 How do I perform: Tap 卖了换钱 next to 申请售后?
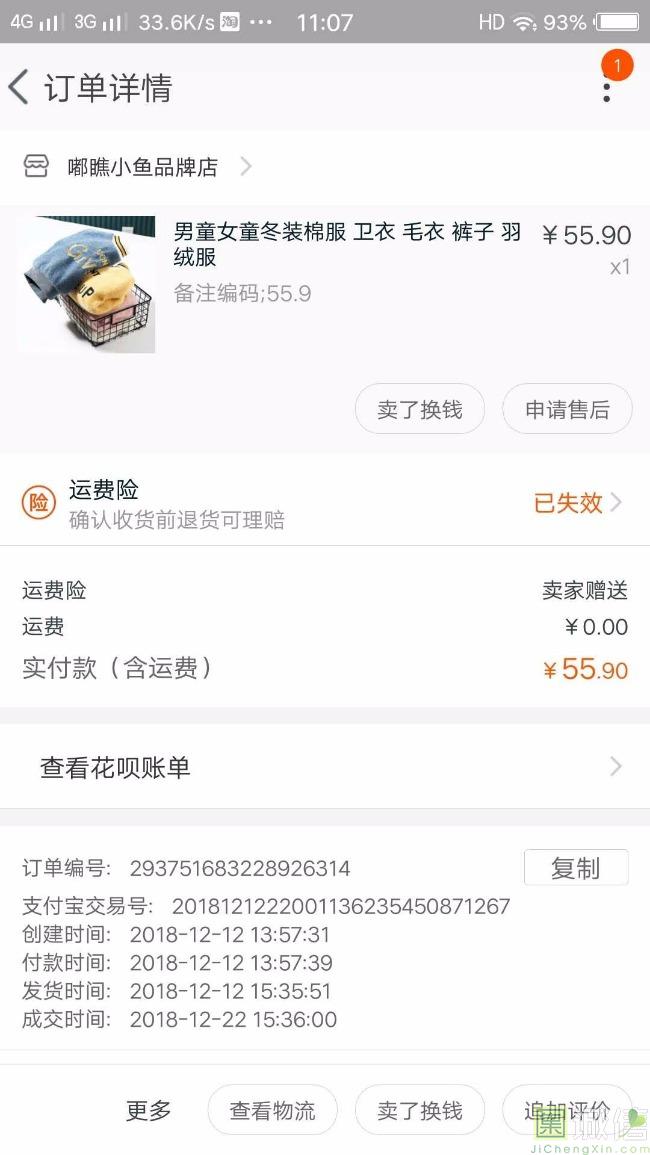[419, 410]
